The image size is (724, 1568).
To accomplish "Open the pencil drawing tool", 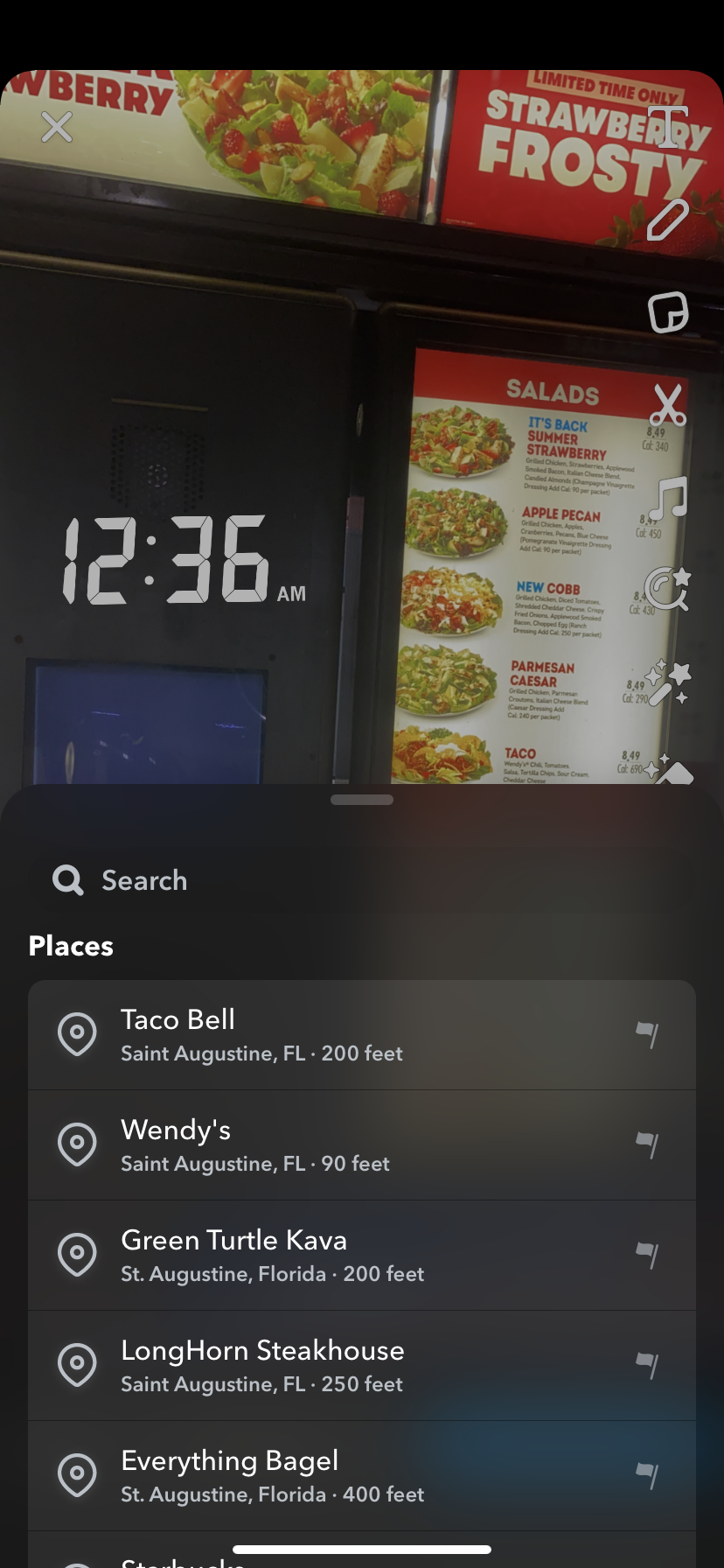I will (668, 219).
